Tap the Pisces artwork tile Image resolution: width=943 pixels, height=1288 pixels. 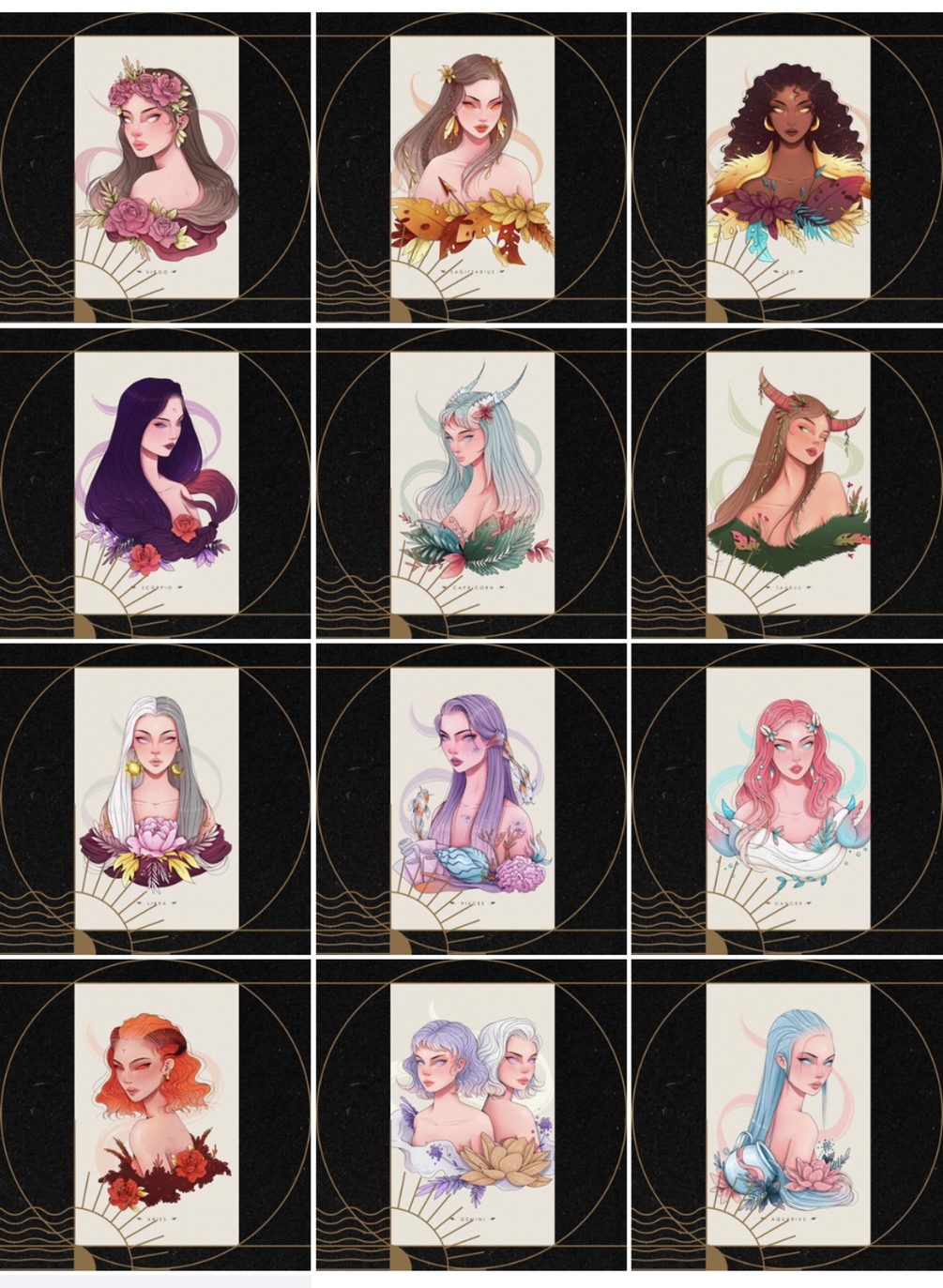click(x=472, y=797)
